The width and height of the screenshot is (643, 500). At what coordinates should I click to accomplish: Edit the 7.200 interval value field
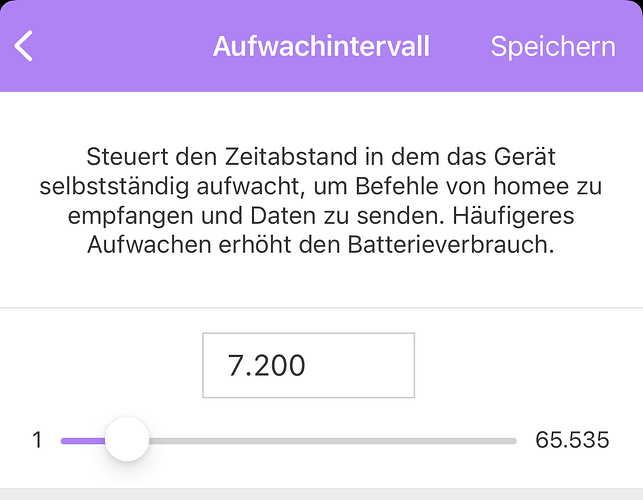308,365
